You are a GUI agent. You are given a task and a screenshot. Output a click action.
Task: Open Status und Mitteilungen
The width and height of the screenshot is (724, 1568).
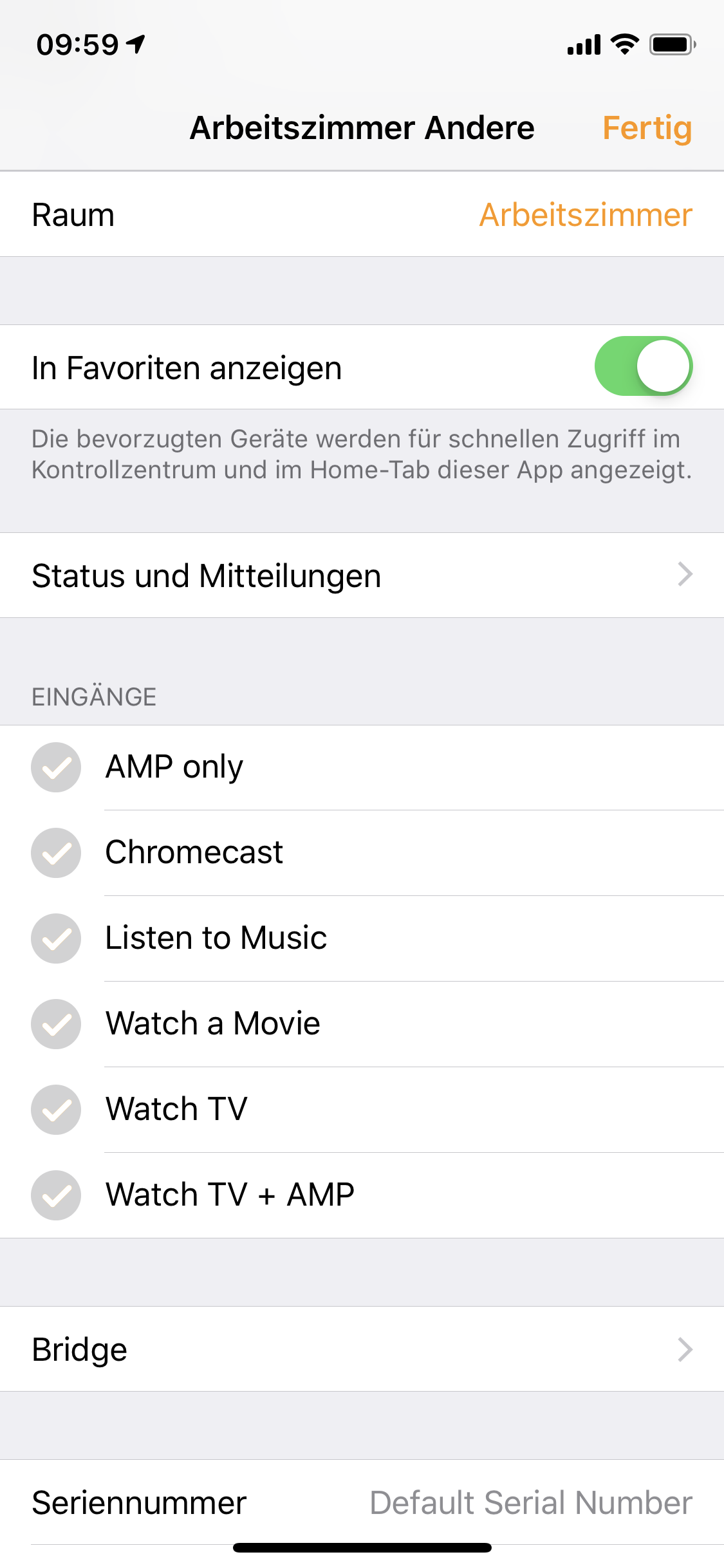click(362, 575)
